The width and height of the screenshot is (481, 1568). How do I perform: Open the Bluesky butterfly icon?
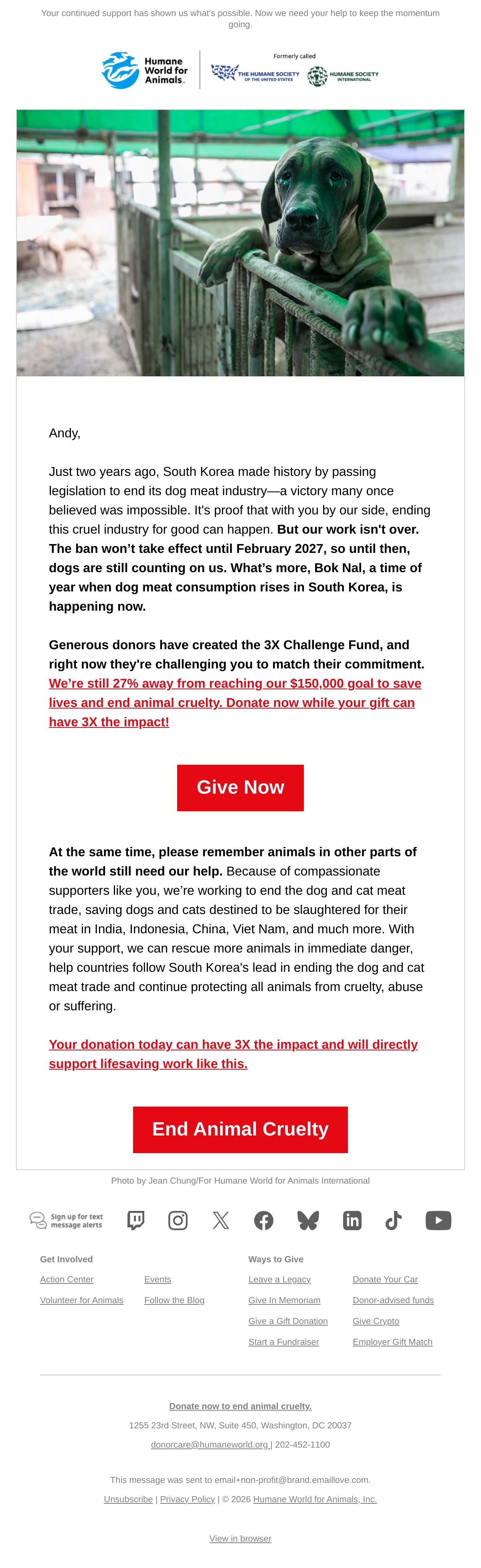pos(308,1221)
